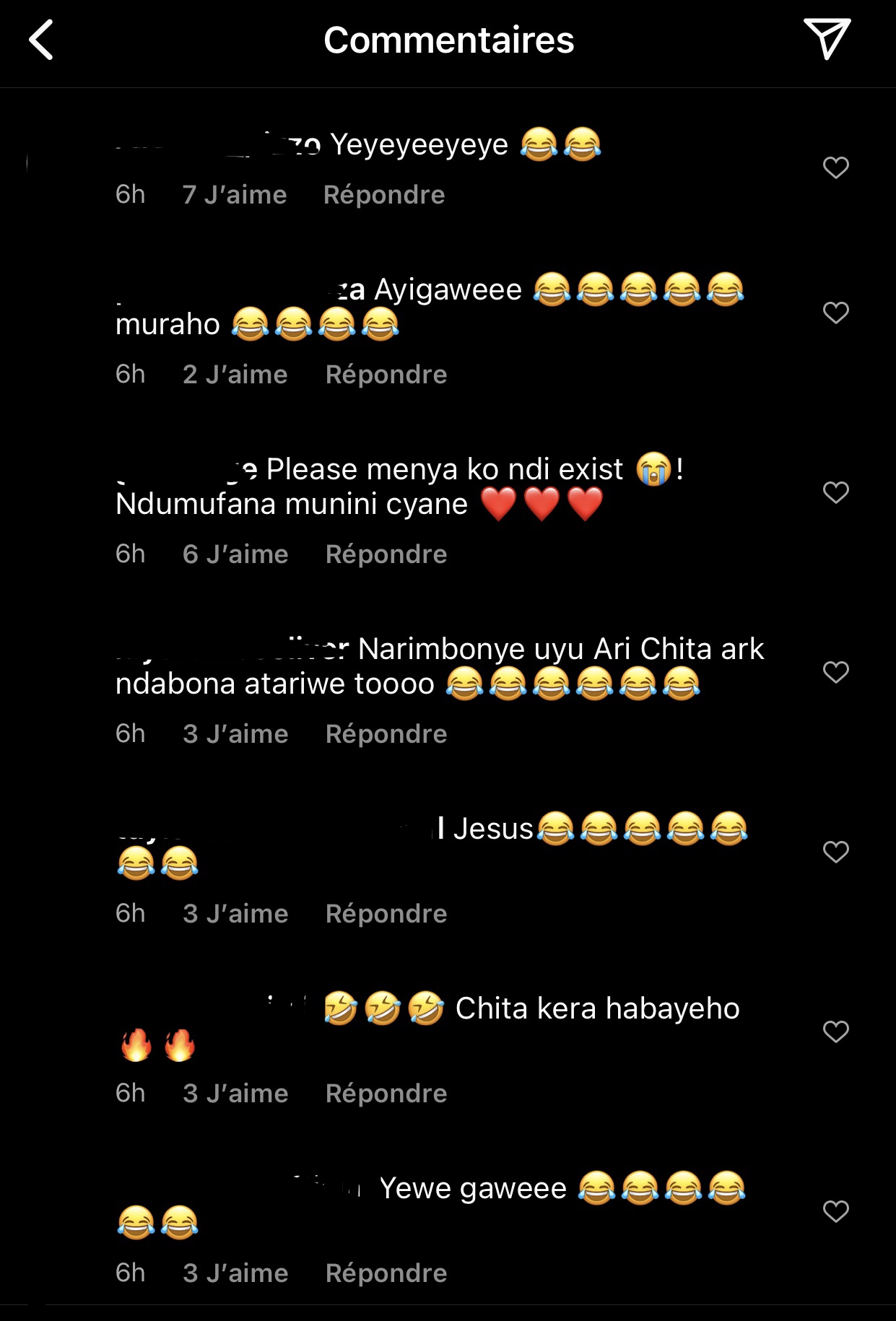Reply to 'Chita kera habayeho' comment

386,1094
